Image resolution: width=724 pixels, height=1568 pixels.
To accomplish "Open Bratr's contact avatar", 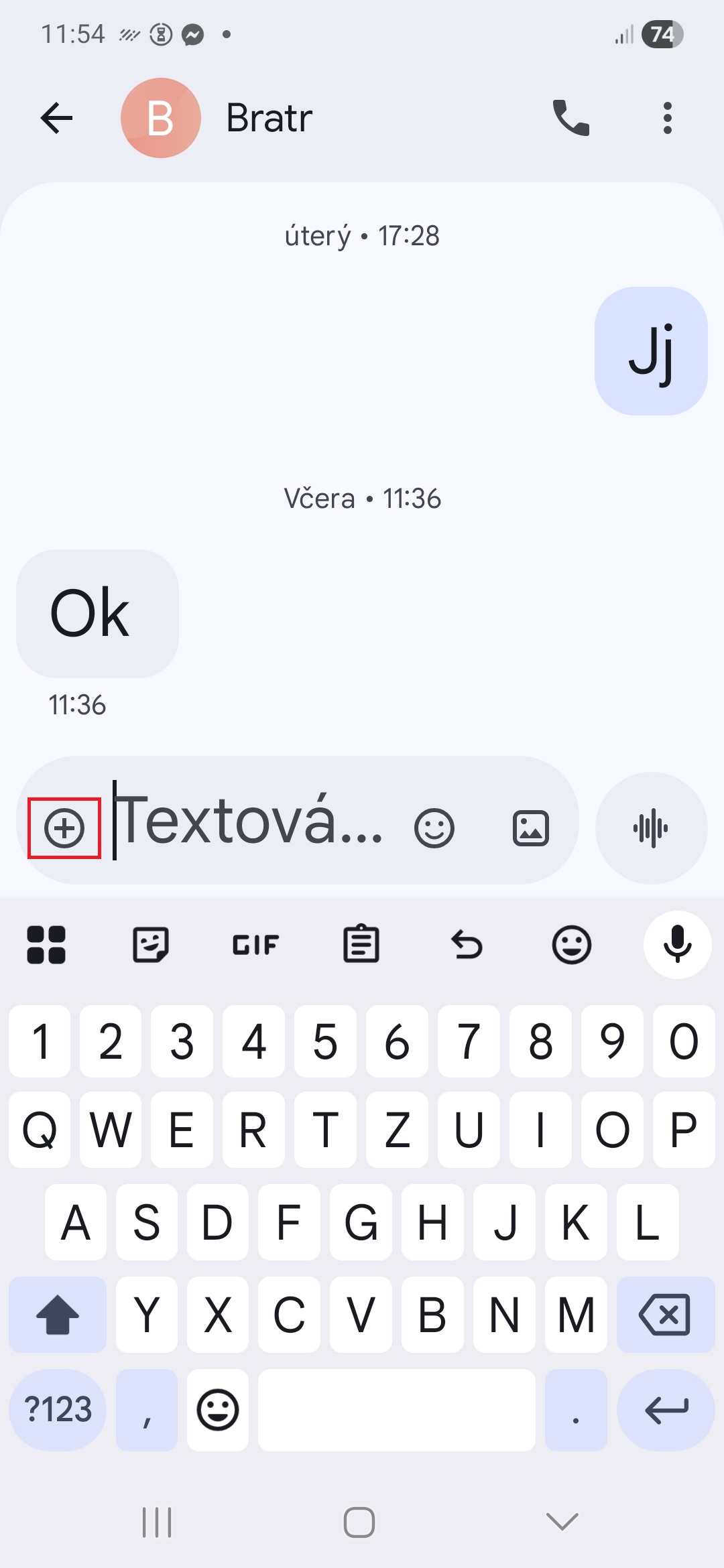I will (x=161, y=119).
